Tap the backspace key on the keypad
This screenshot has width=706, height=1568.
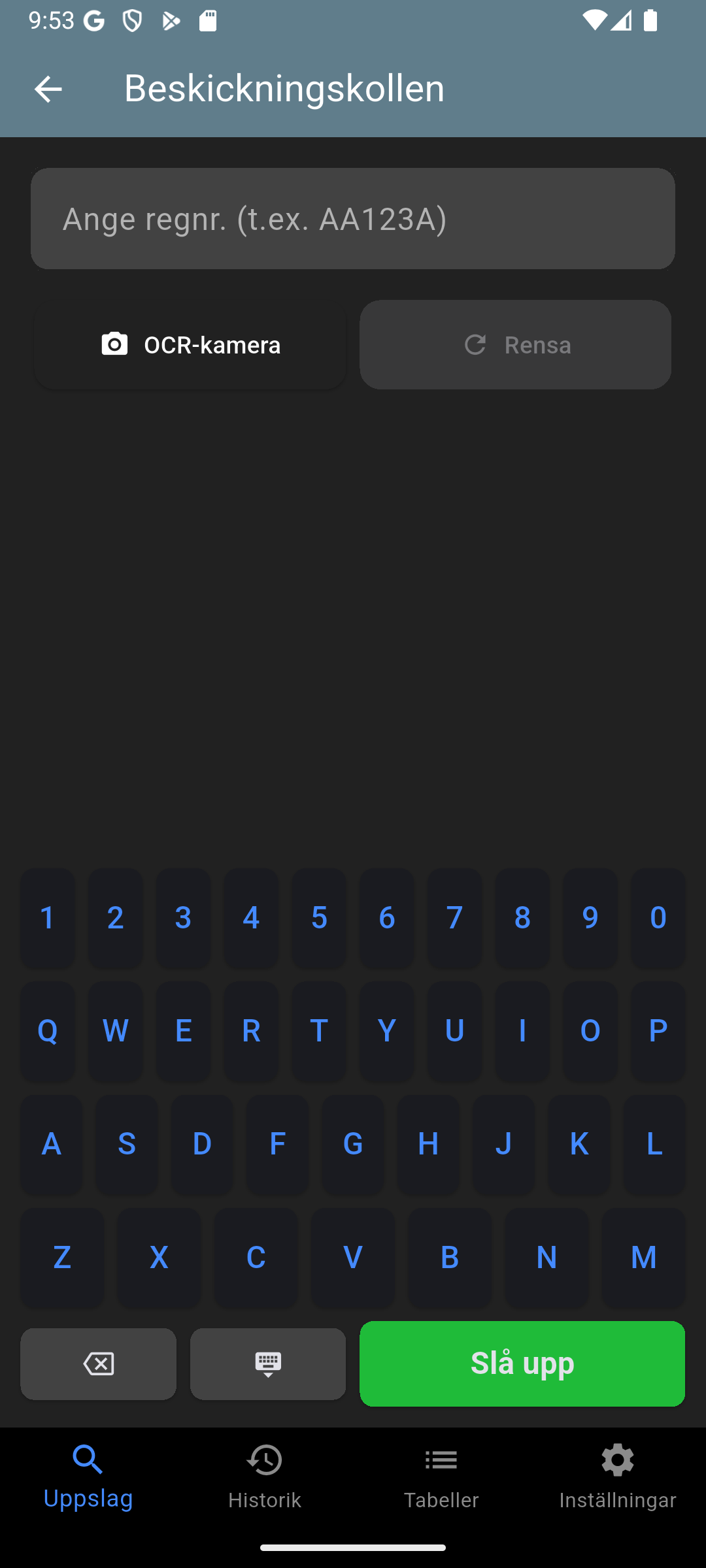[x=98, y=1364]
